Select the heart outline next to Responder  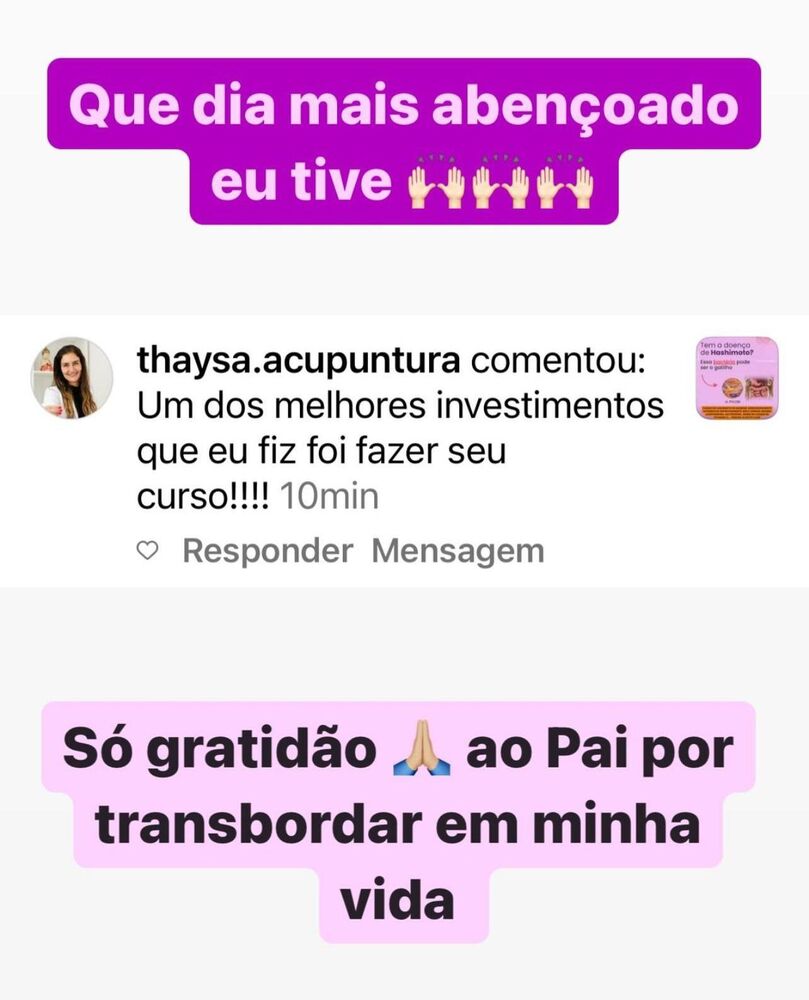[147, 549]
